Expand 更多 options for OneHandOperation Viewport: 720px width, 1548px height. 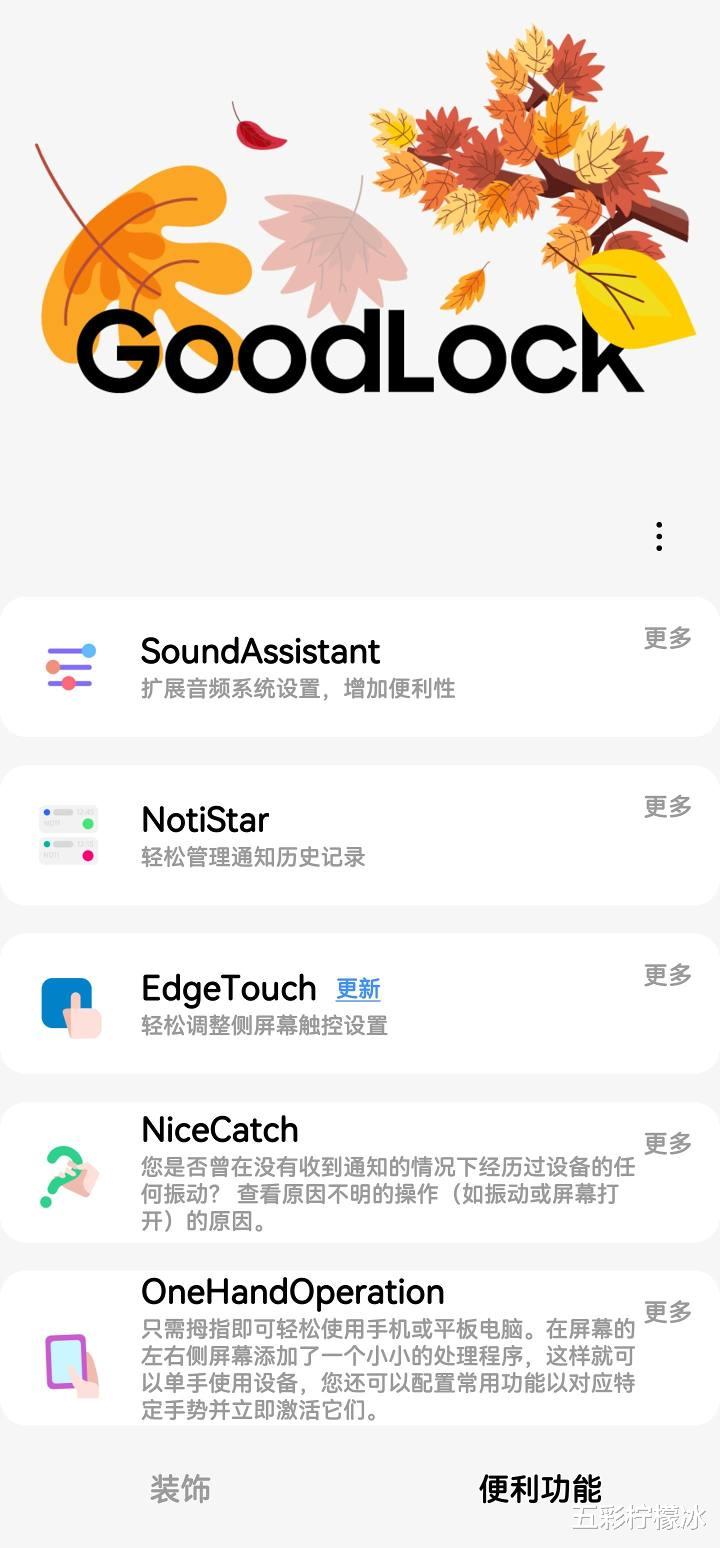pyautogui.click(x=666, y=1311)
